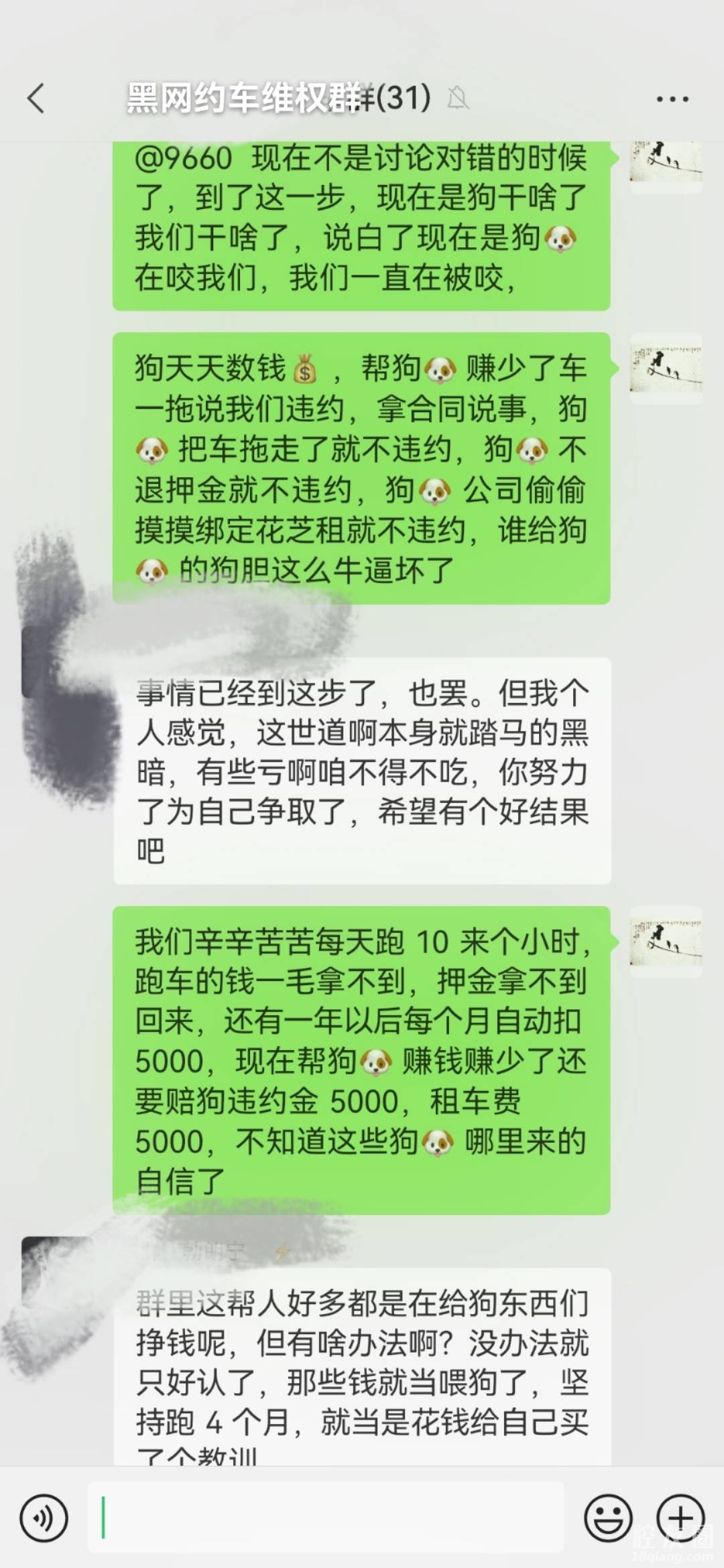Open the emoji picker

pyautogui.click(x=608, y=1518)
